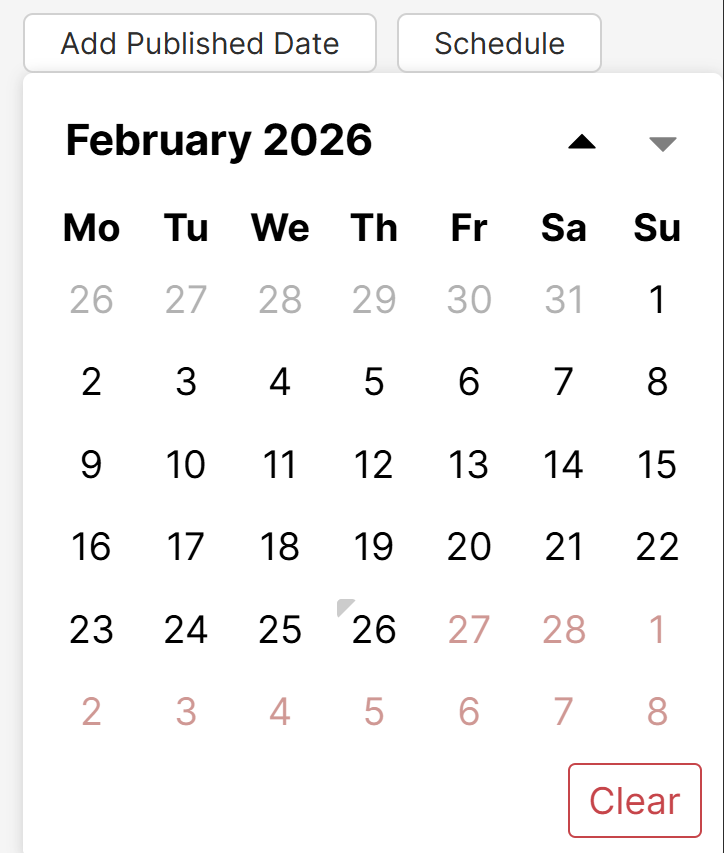Image resolution: width=724 pixels, height=853 pixels.
Task: Select February 3 in the calendar
Action: coord(186,382)
